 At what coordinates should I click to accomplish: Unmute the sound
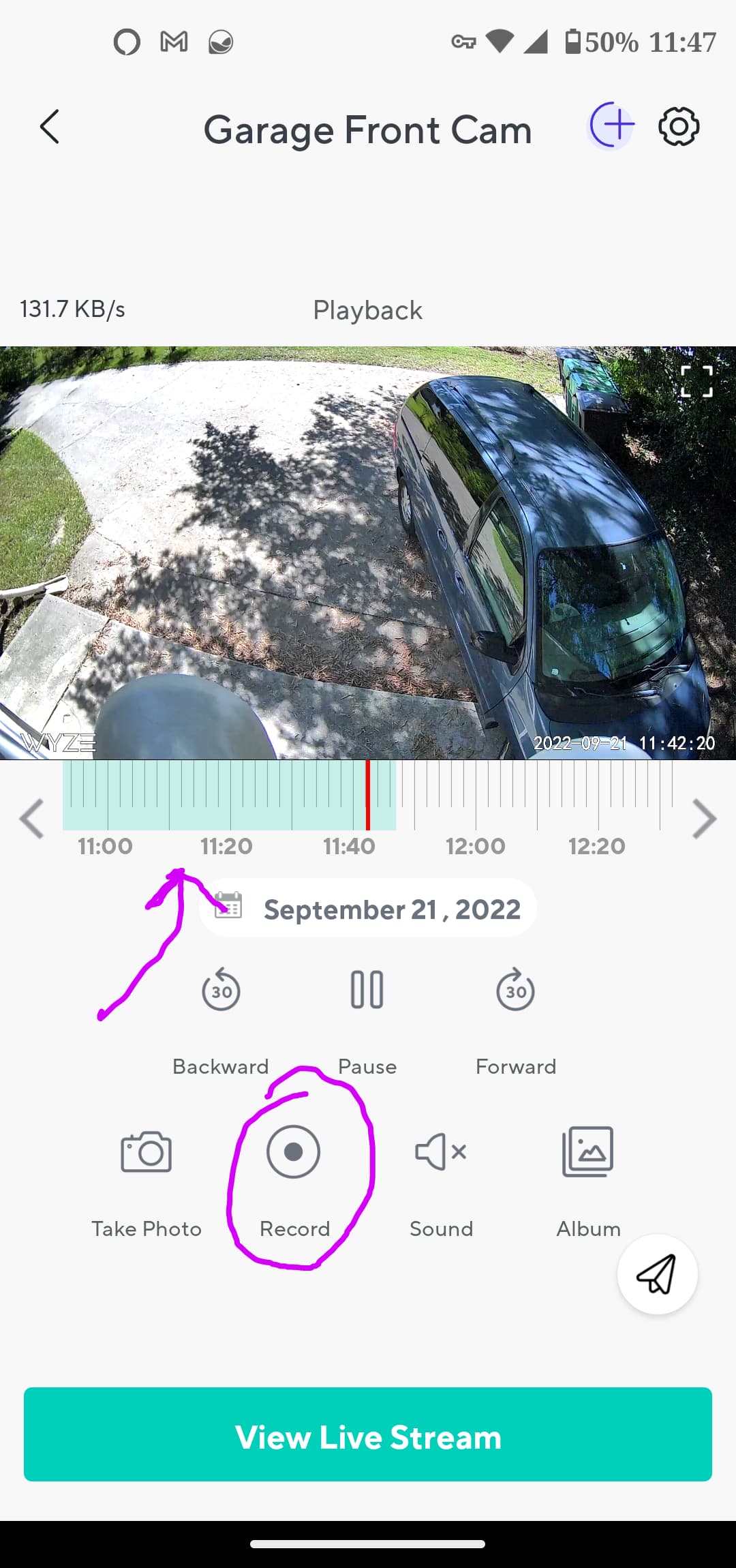tap(441, 1152)
